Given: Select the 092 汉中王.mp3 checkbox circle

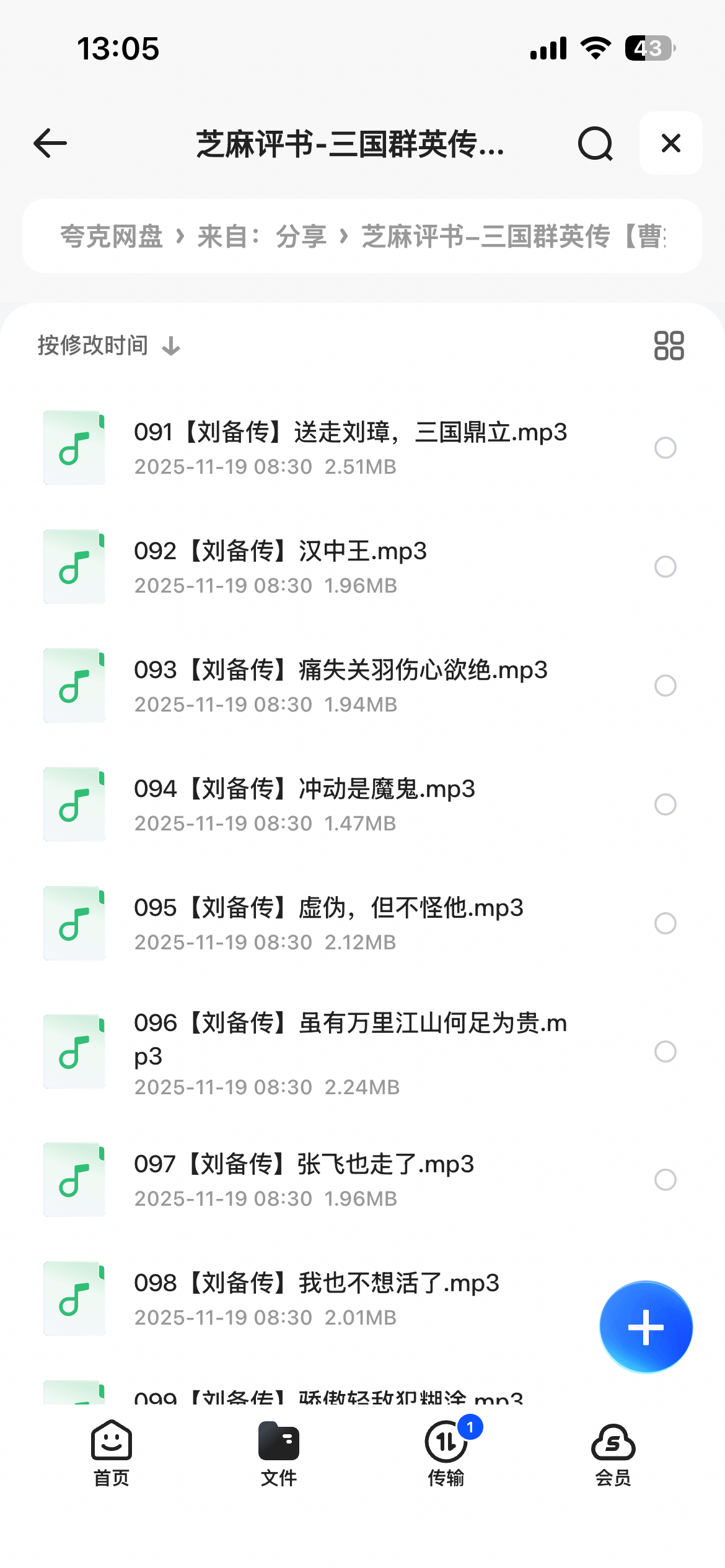Looking at the screenshot, I should (x=665, y=567).
